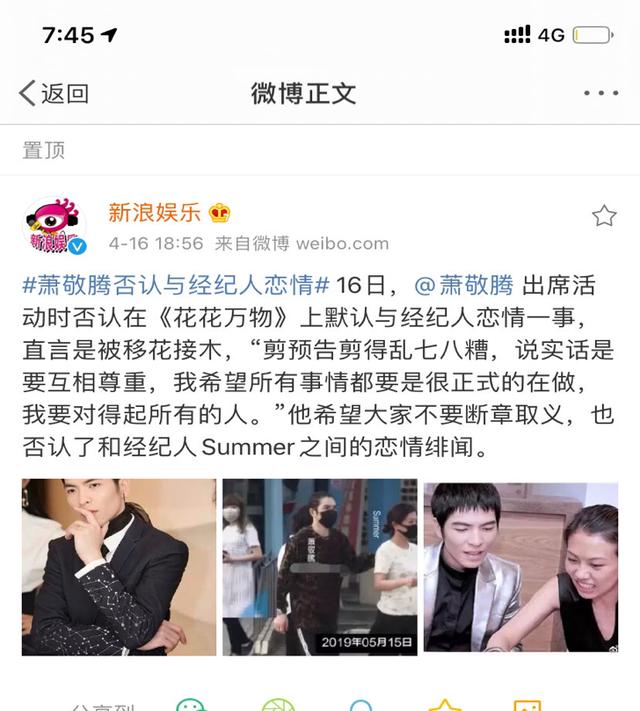
Task: Open the #萧敬腾否认与经纪人恋情# hashtag topic
Action: point(176,285)
